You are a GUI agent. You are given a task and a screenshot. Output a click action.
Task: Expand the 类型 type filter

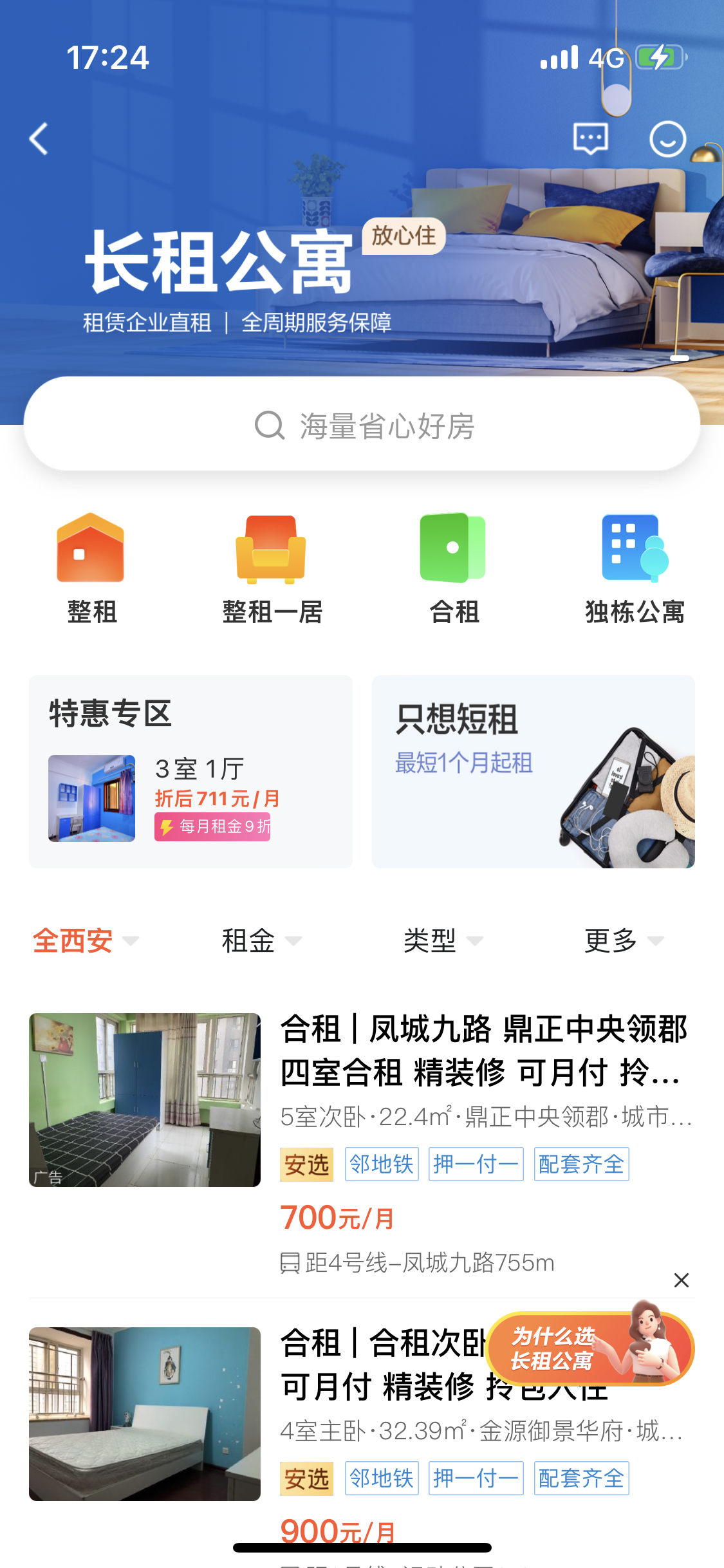pos(443,940)
